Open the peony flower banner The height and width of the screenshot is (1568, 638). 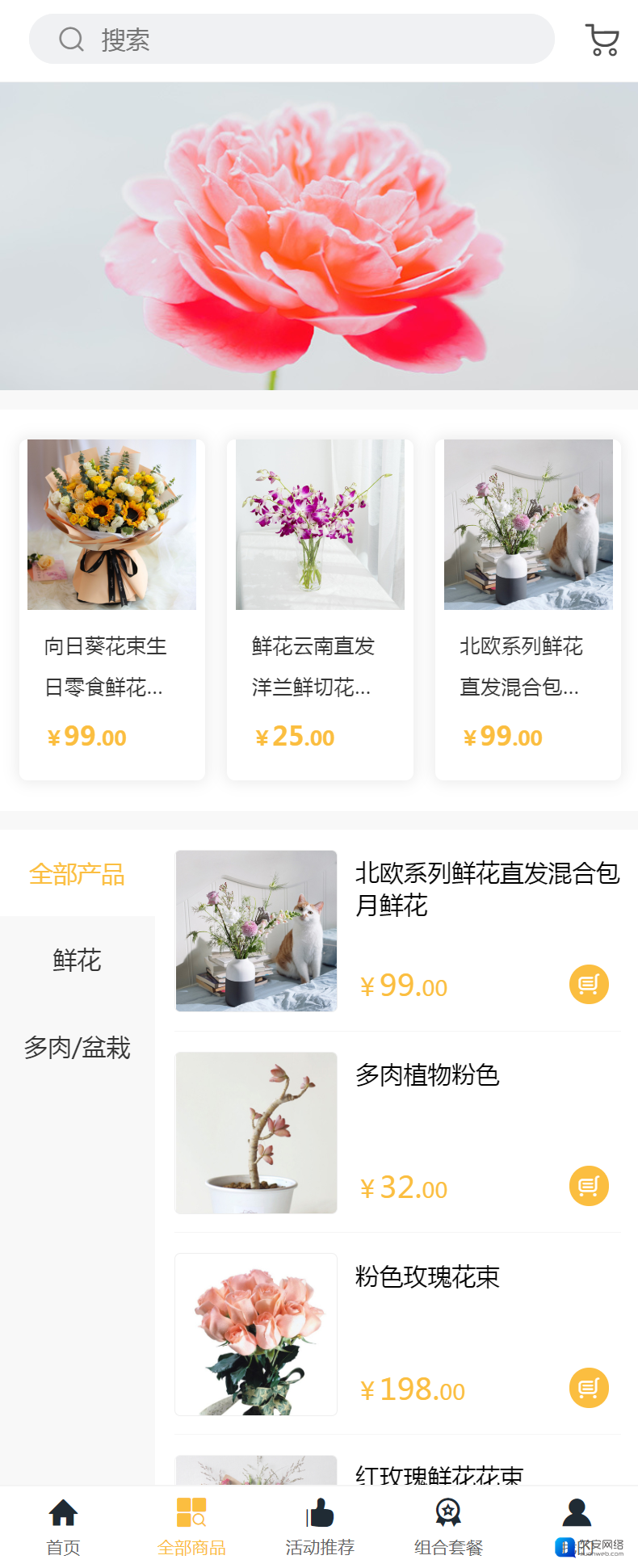(319, 236)
